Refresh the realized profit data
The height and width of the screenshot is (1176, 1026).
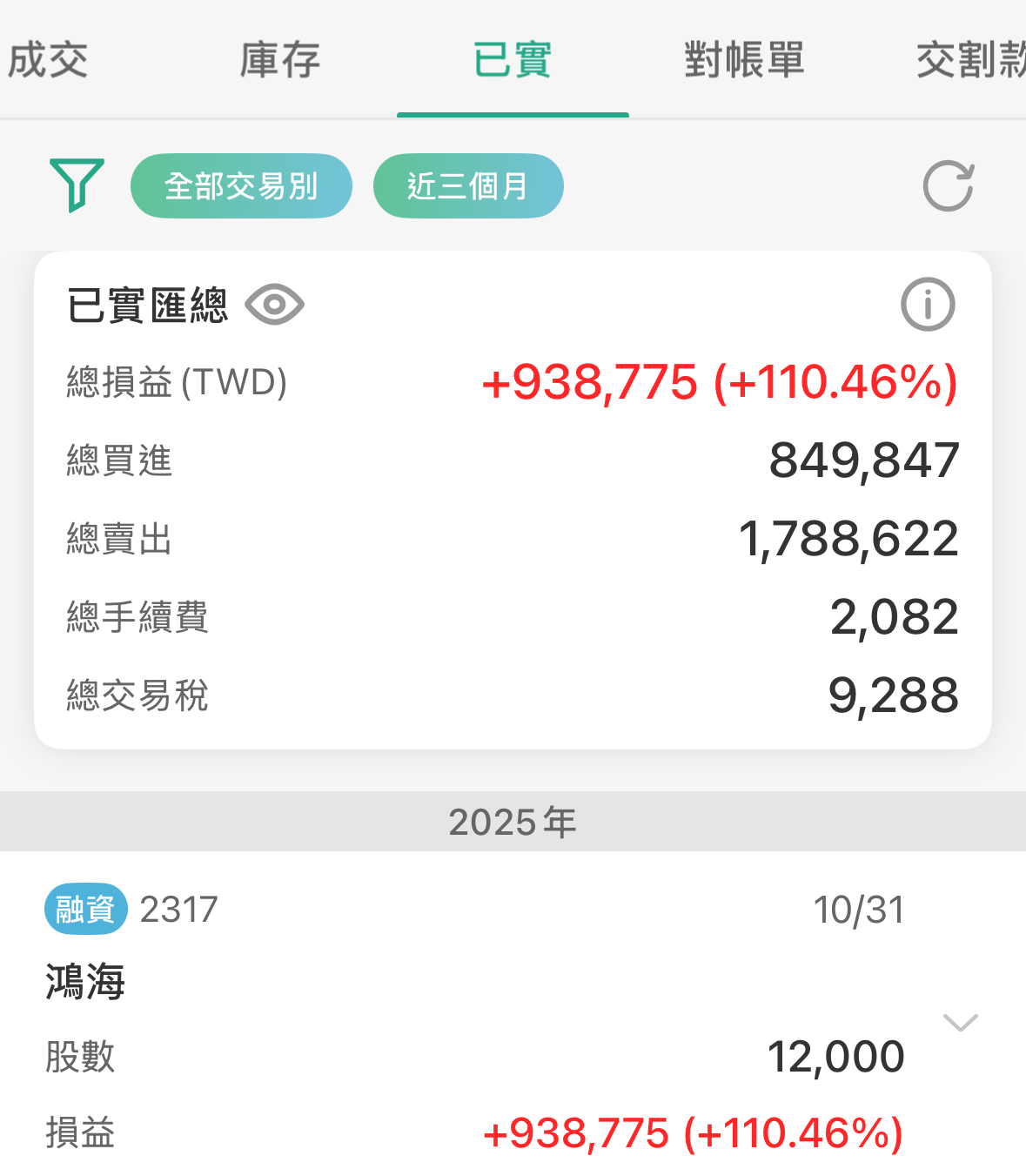pyautogui.click(x=948, y=186)
